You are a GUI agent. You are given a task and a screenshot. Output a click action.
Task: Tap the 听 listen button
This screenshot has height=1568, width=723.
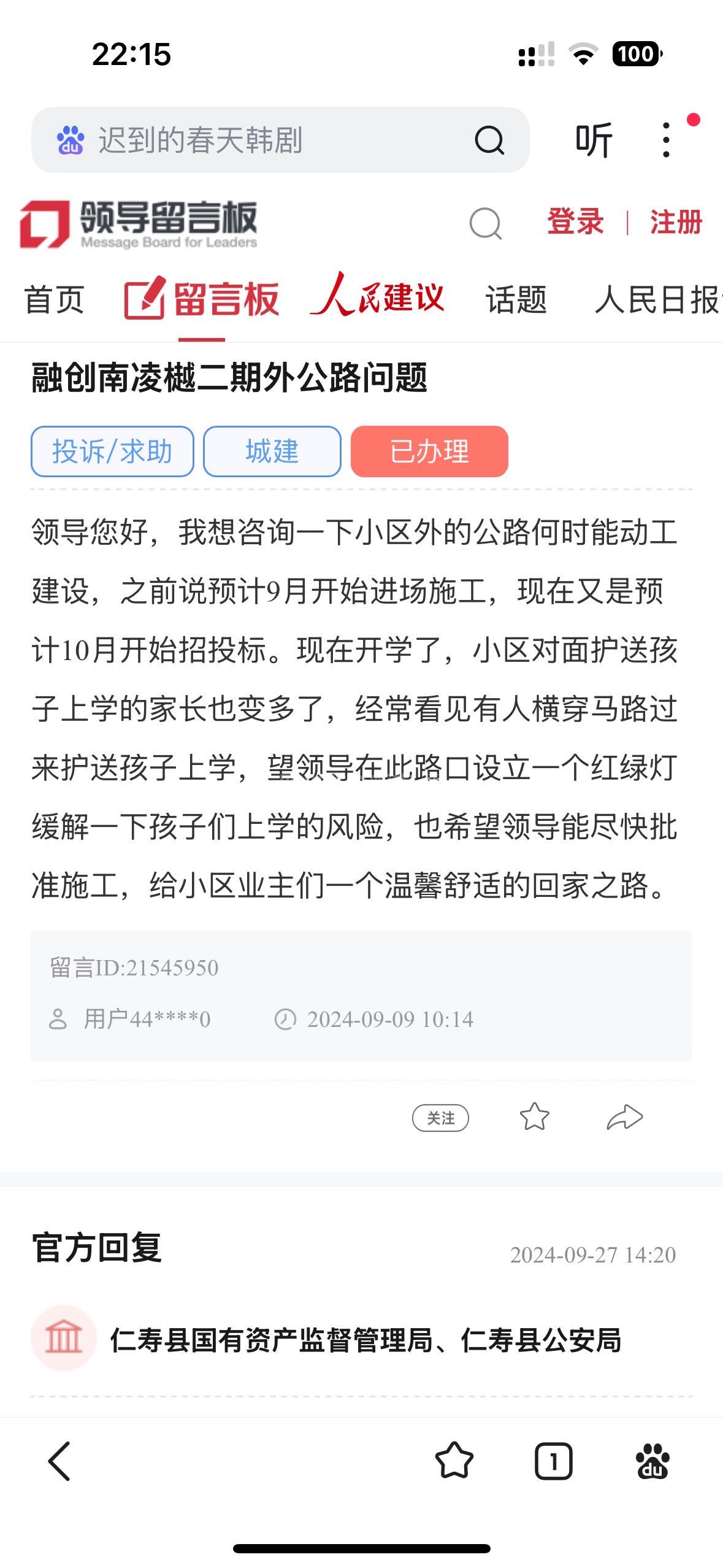(593, 140)
